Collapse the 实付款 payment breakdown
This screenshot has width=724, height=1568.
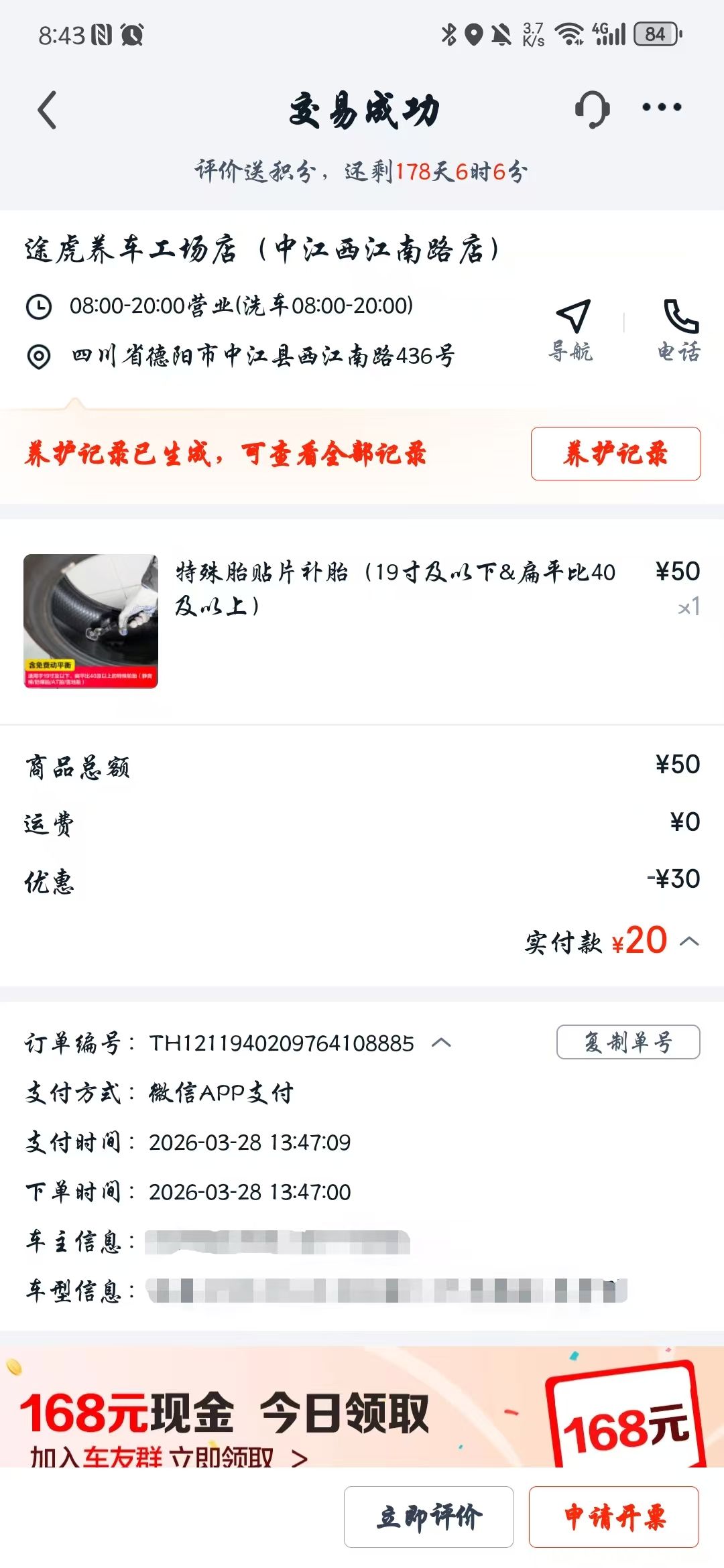click(x=690, y=941)
